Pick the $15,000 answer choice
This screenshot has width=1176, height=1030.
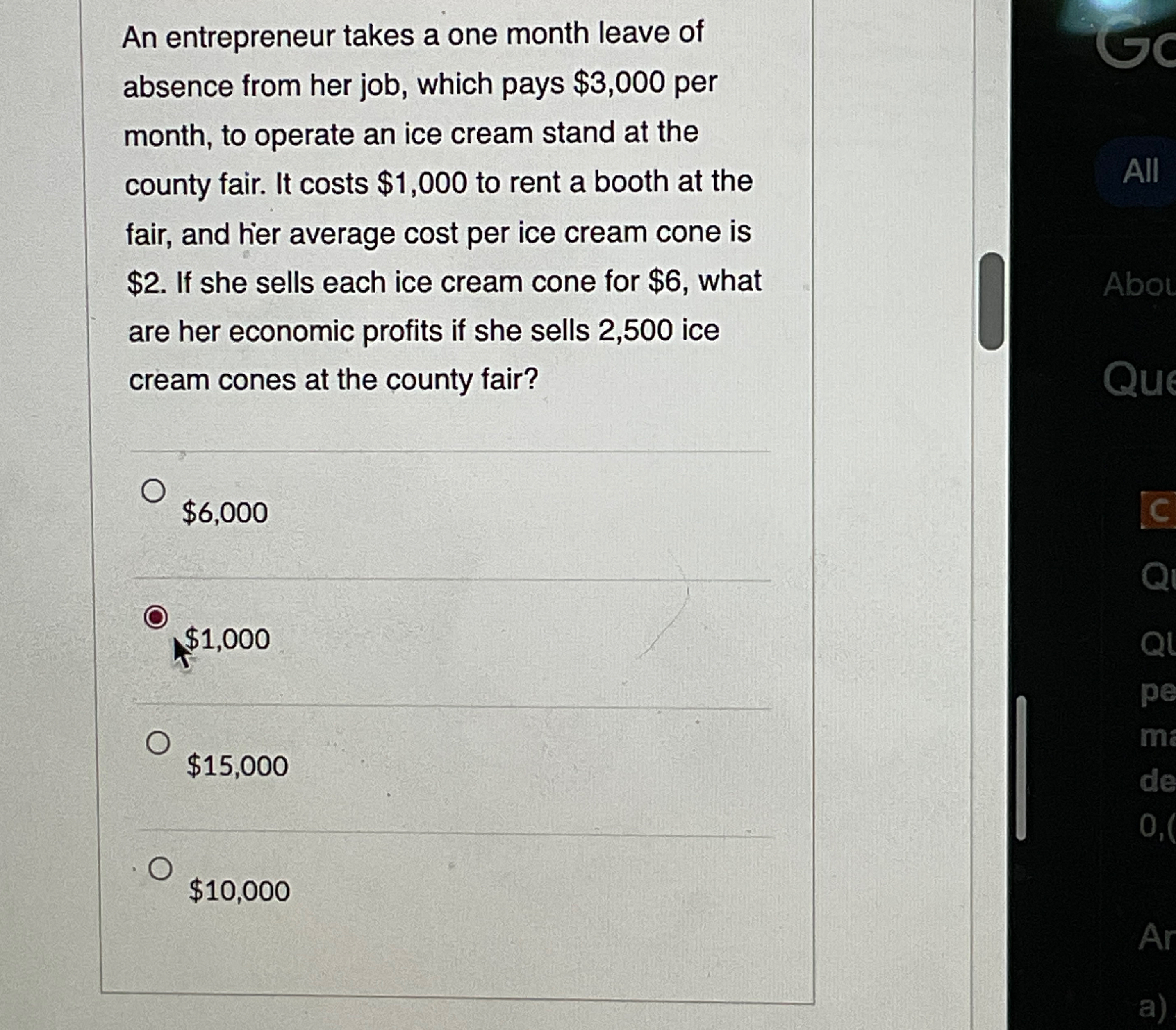pyautogui.click(x=157, y=743)
